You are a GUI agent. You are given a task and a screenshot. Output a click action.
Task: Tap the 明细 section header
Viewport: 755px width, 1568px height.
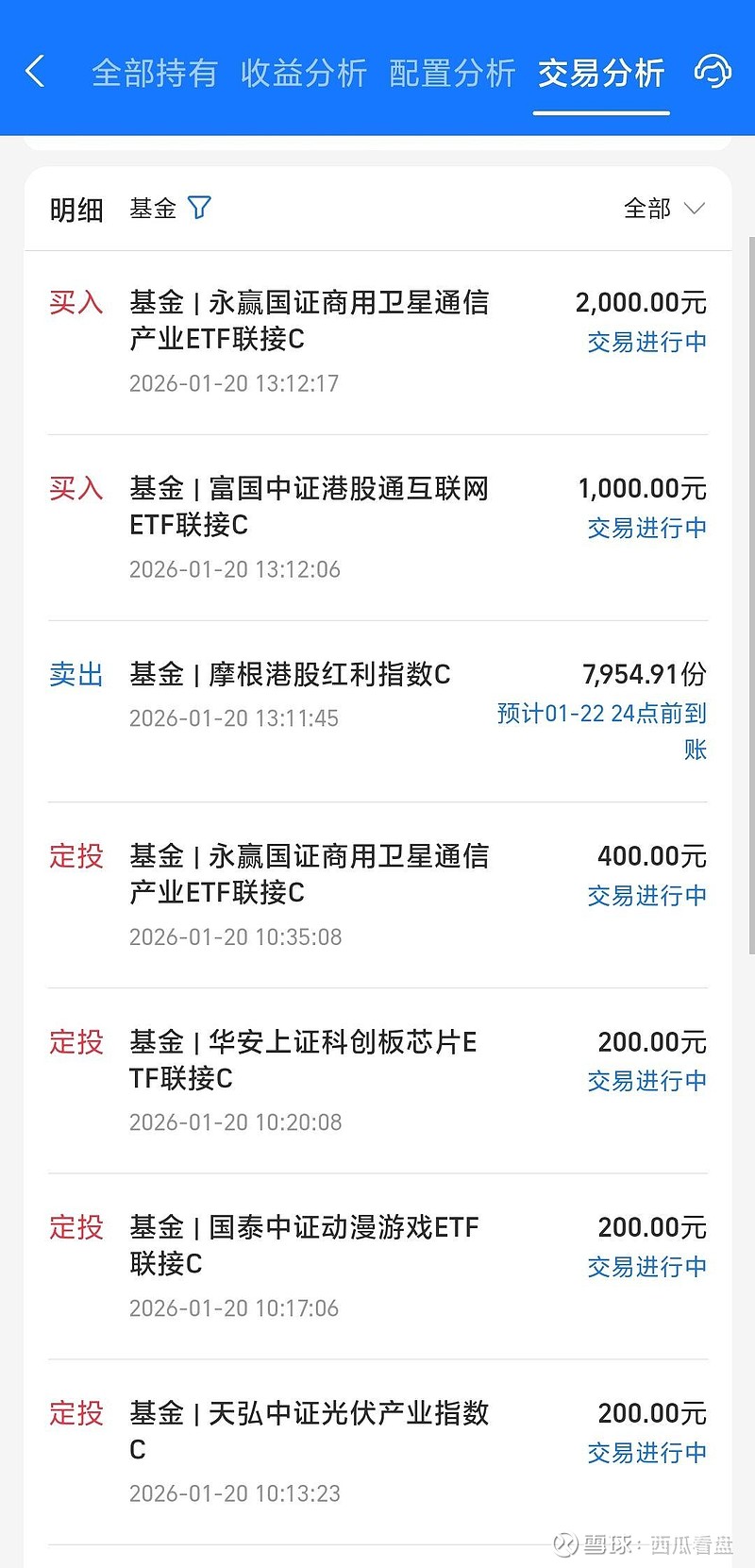[75, 210]
